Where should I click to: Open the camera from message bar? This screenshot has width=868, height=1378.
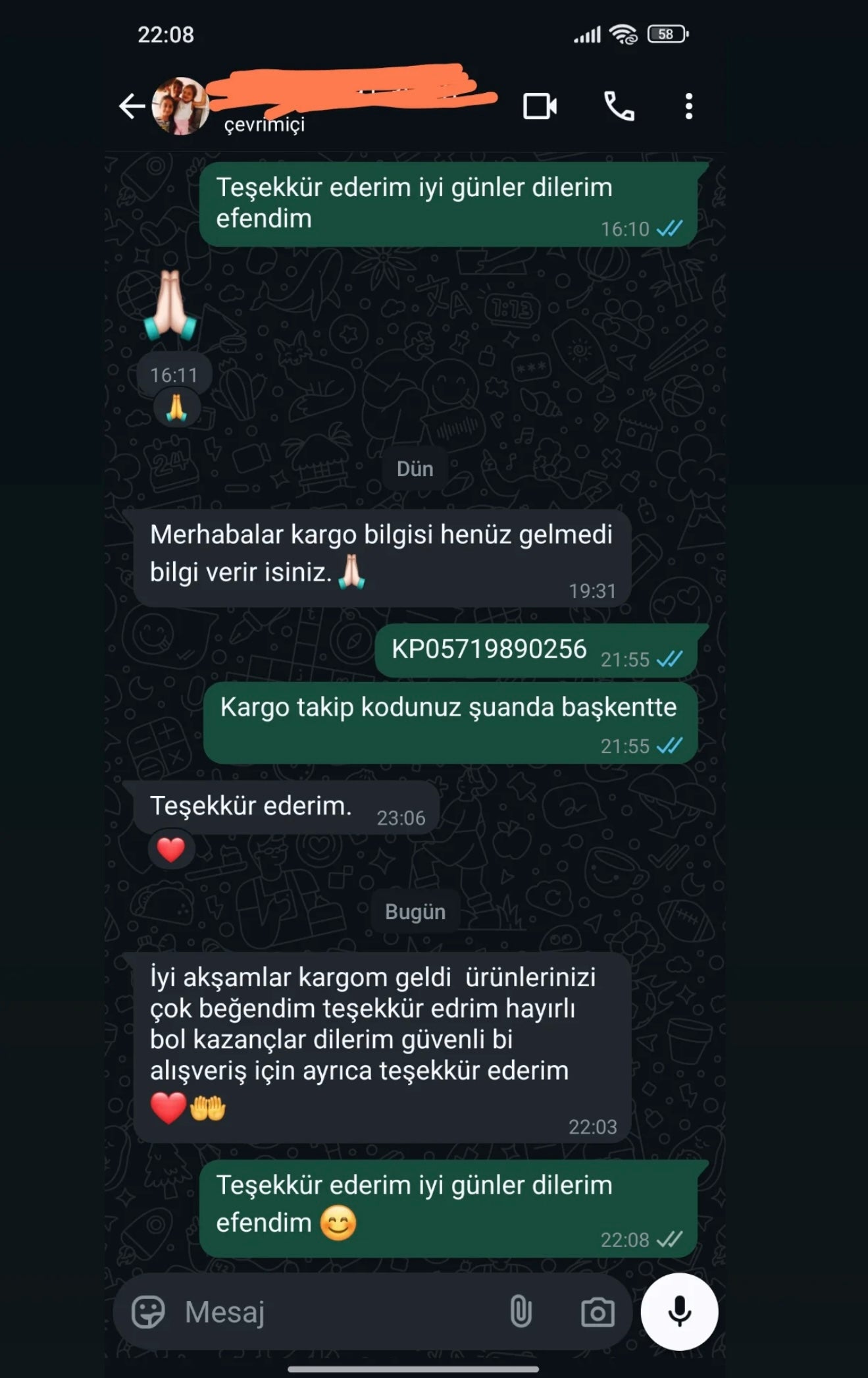tap(598, 1312)
